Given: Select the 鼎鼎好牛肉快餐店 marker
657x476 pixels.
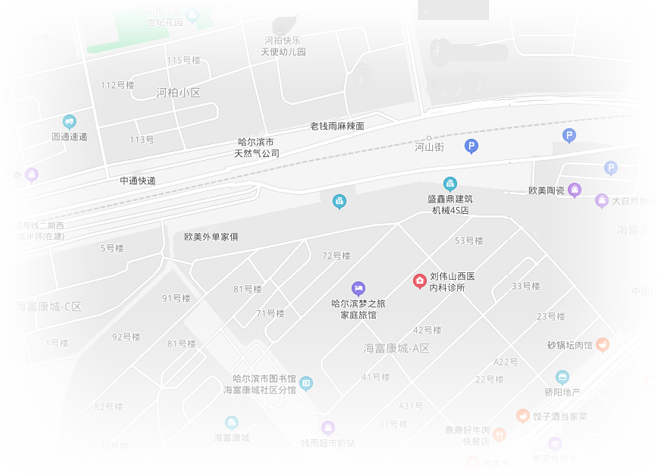Looking at the screenshot, I should [500, 435].
